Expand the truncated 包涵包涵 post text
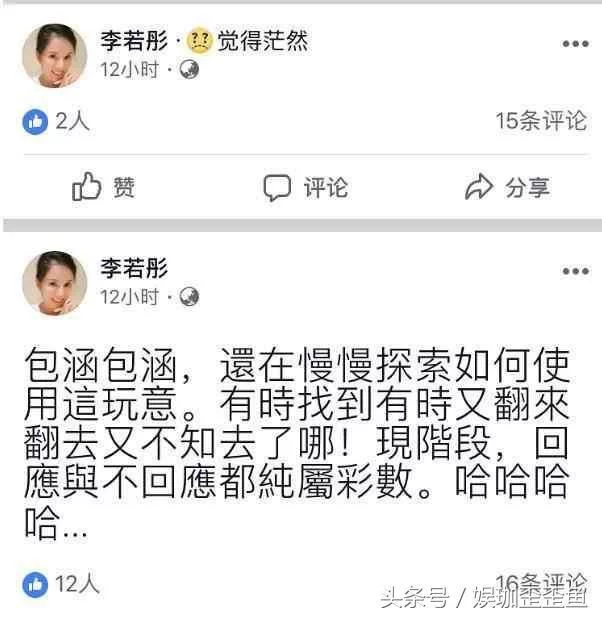Image resolution: width=602 pixels, height=617 pixels. point(70,528)
